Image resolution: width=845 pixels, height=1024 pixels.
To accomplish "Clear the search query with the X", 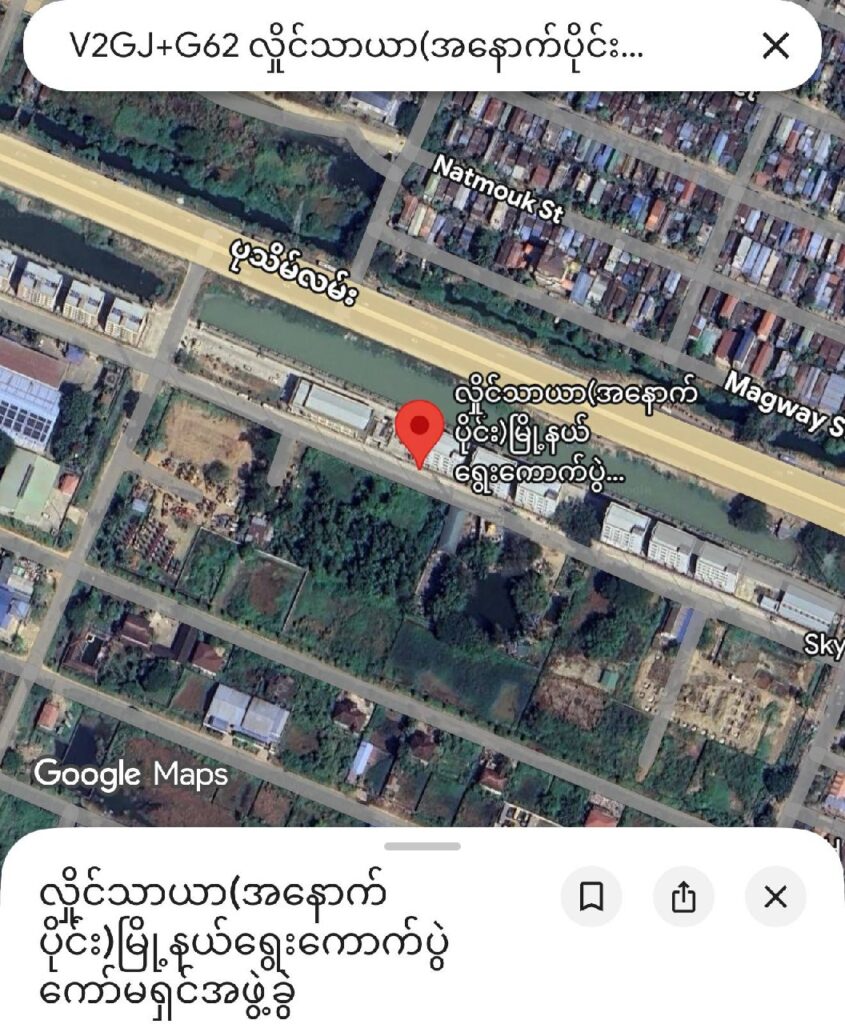I will pyautogui.click(x=776, y=46).
